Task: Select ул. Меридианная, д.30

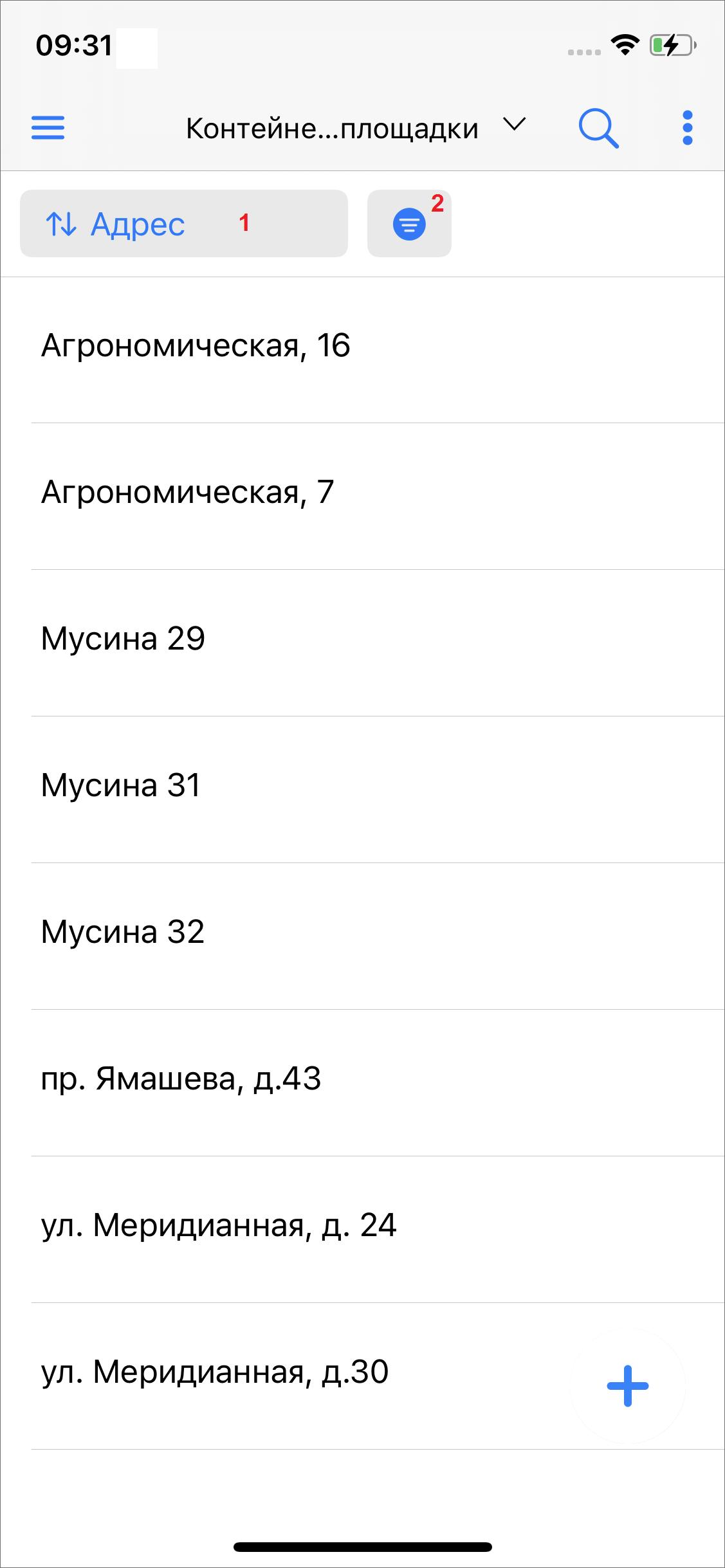Action: click(x=215, y=1372)
